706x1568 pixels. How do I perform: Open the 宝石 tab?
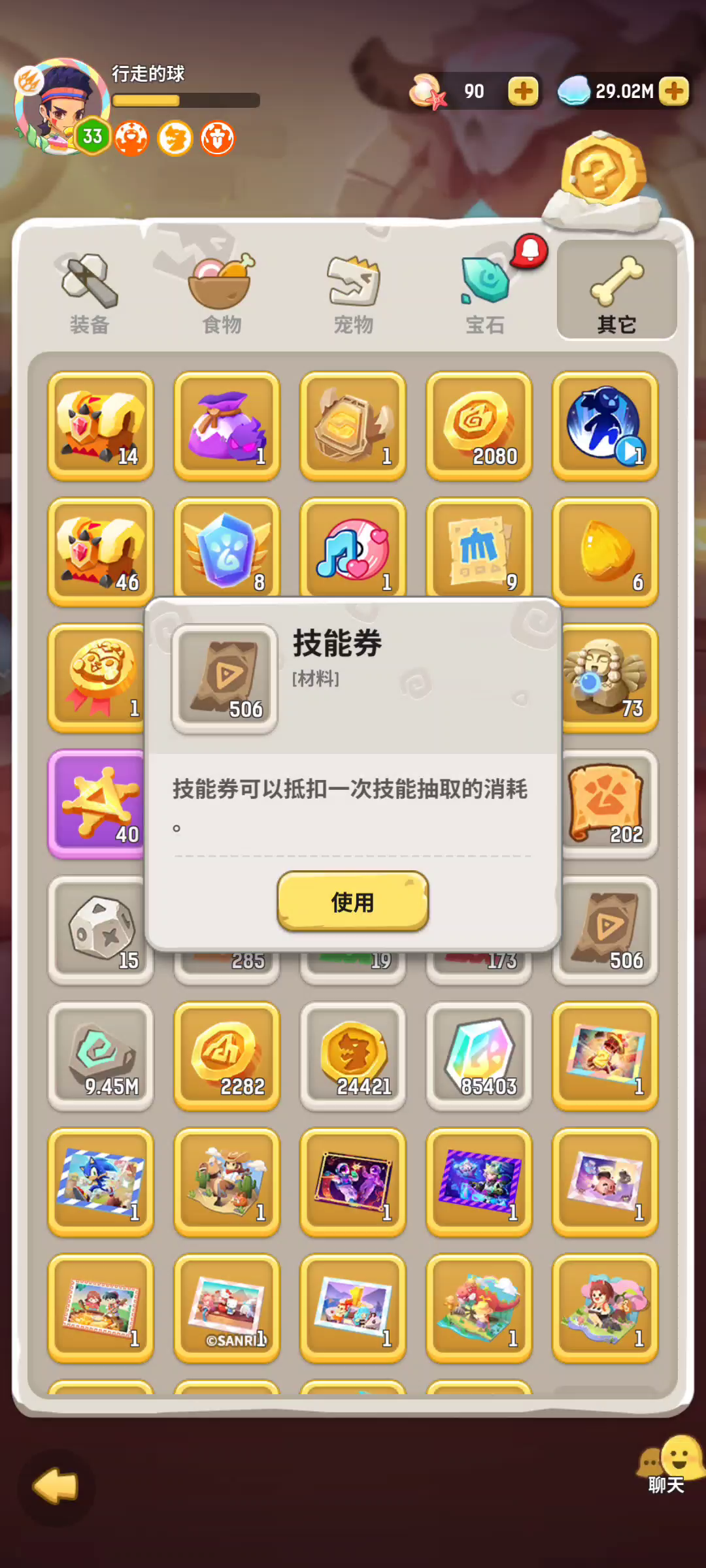click(485, 294)
